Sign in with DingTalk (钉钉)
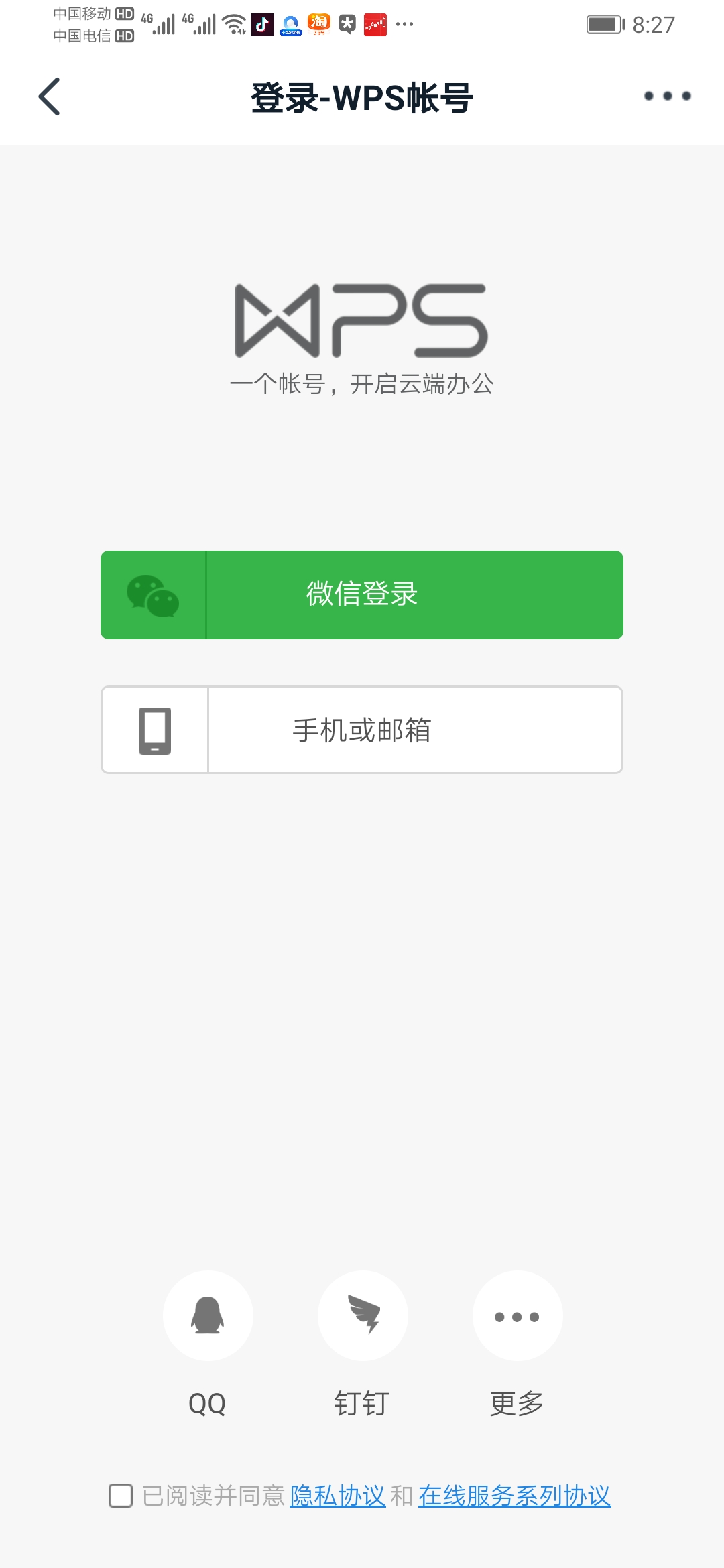 pyautogui.click(x=363, y=1316)
